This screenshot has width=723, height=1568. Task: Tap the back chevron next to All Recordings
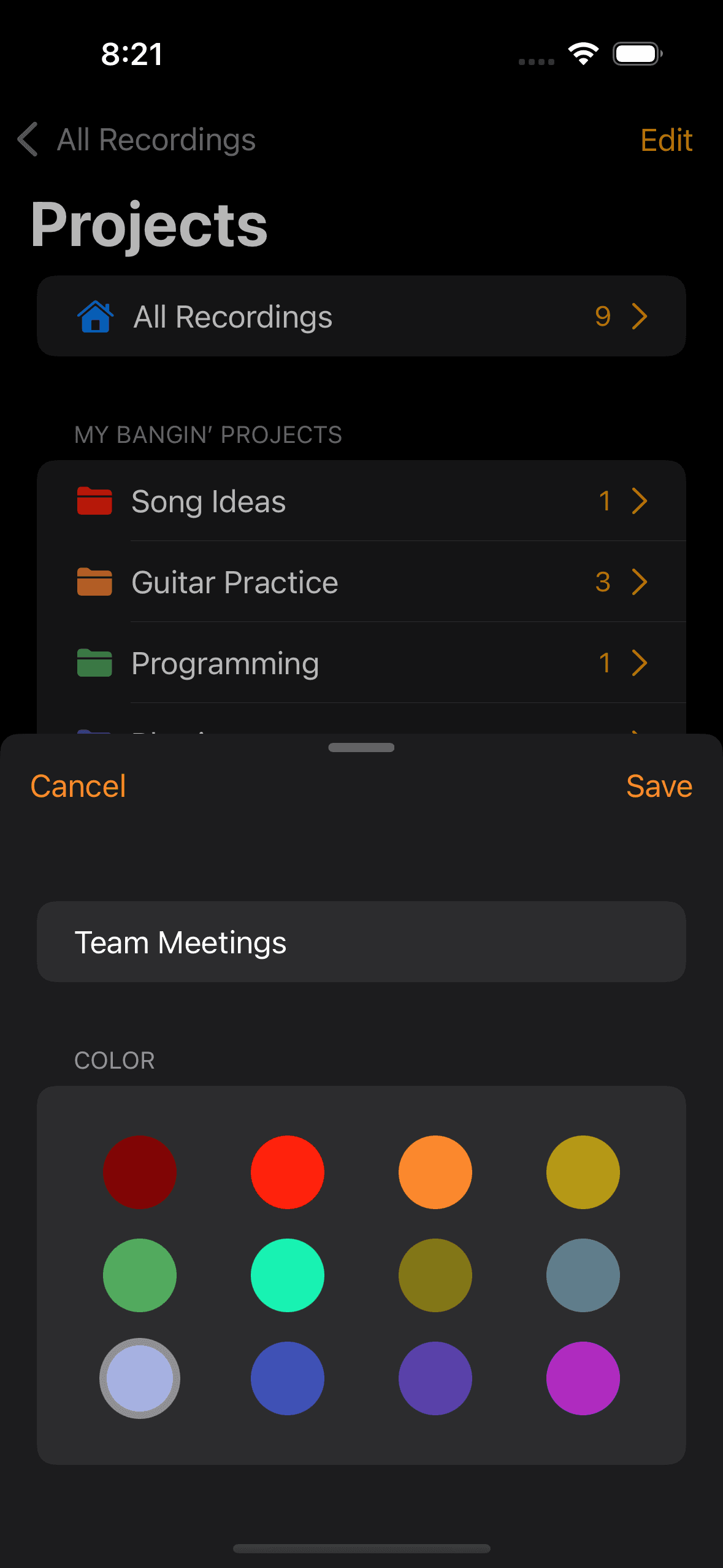click(26, 140)
